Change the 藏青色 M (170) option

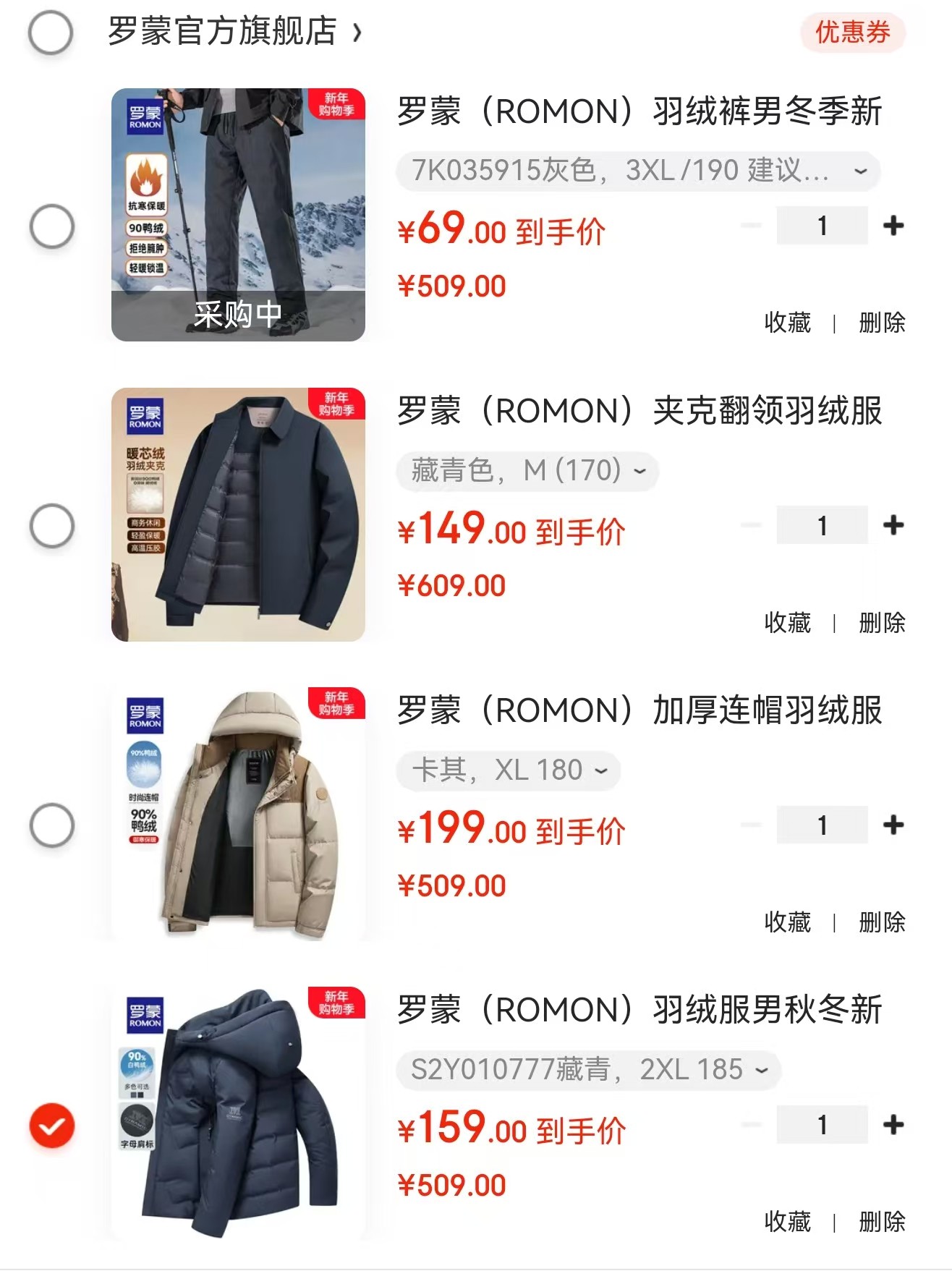click(x=527, y=471)
